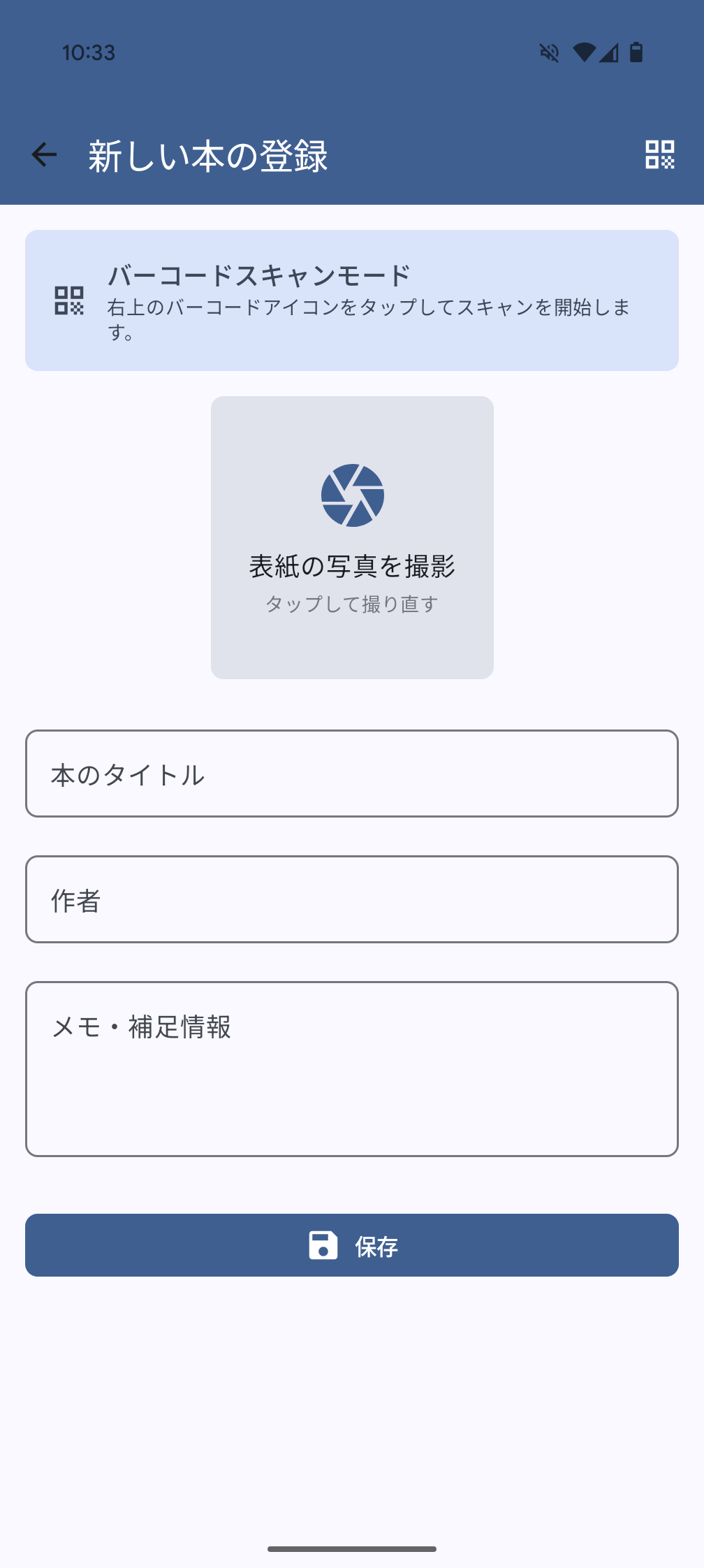Click the 本のタイトル input field

(352, 773)
